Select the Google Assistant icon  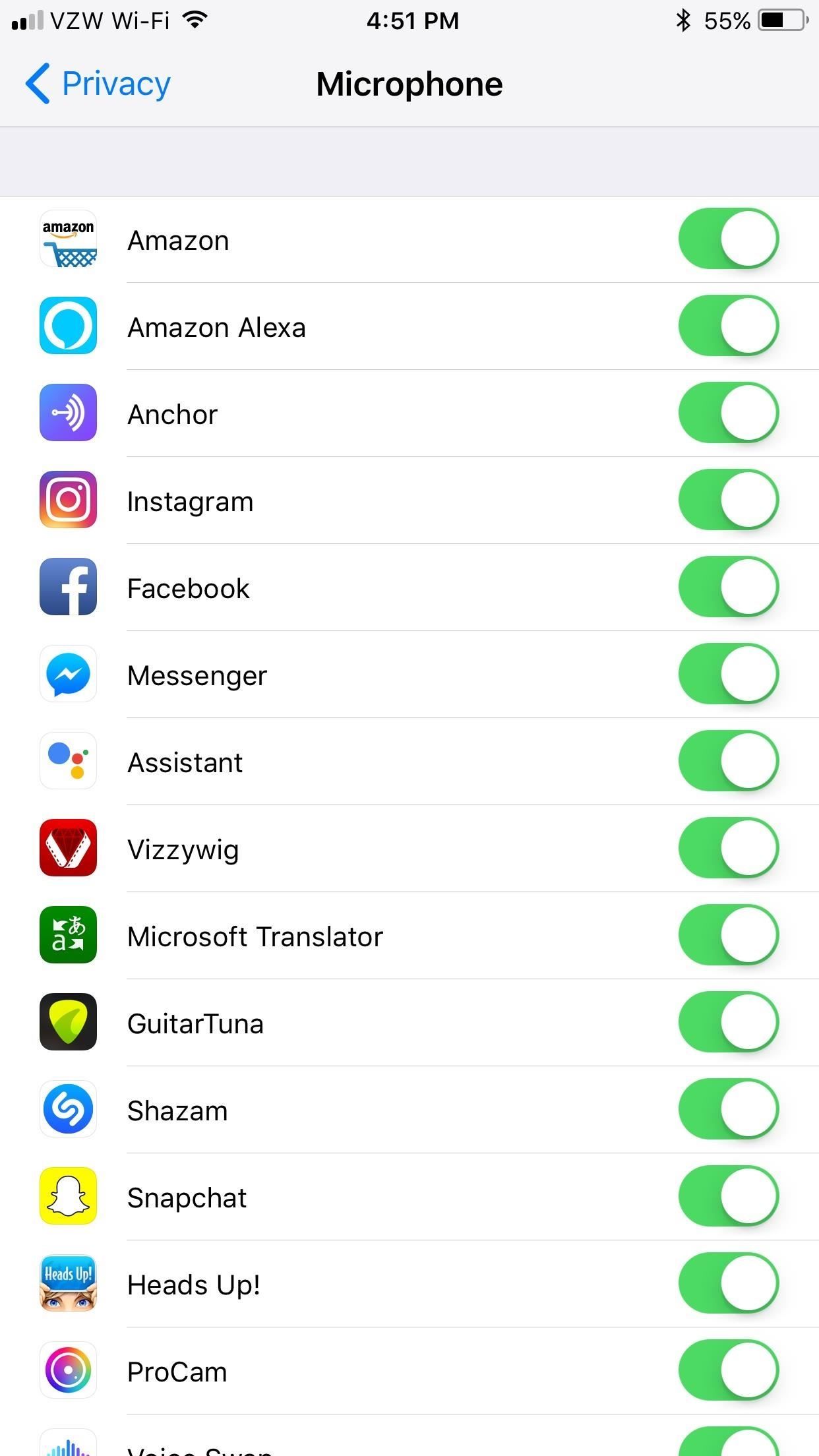coord(68,762)
